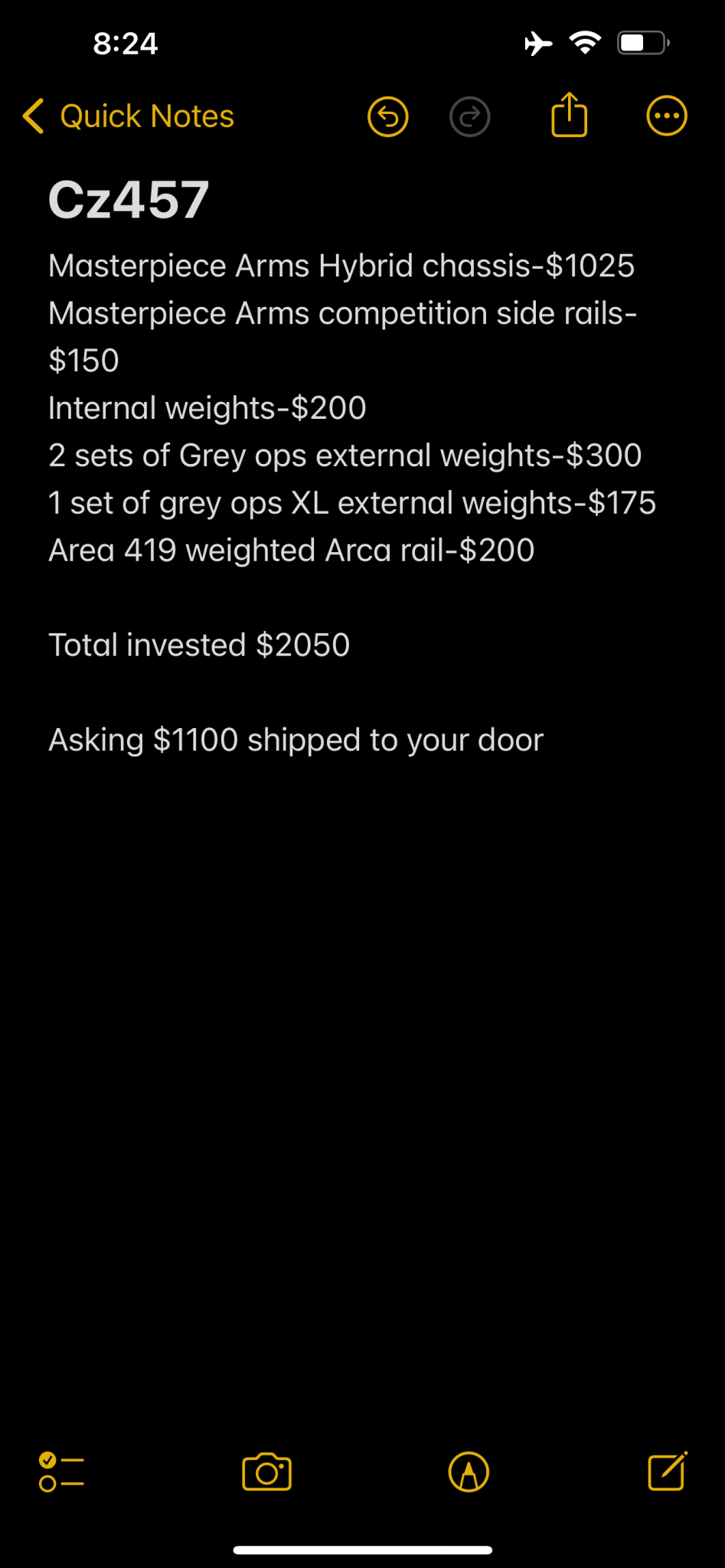Add a checklist to the note
Screen dimensions: 725x1568
coord(61,1472)
